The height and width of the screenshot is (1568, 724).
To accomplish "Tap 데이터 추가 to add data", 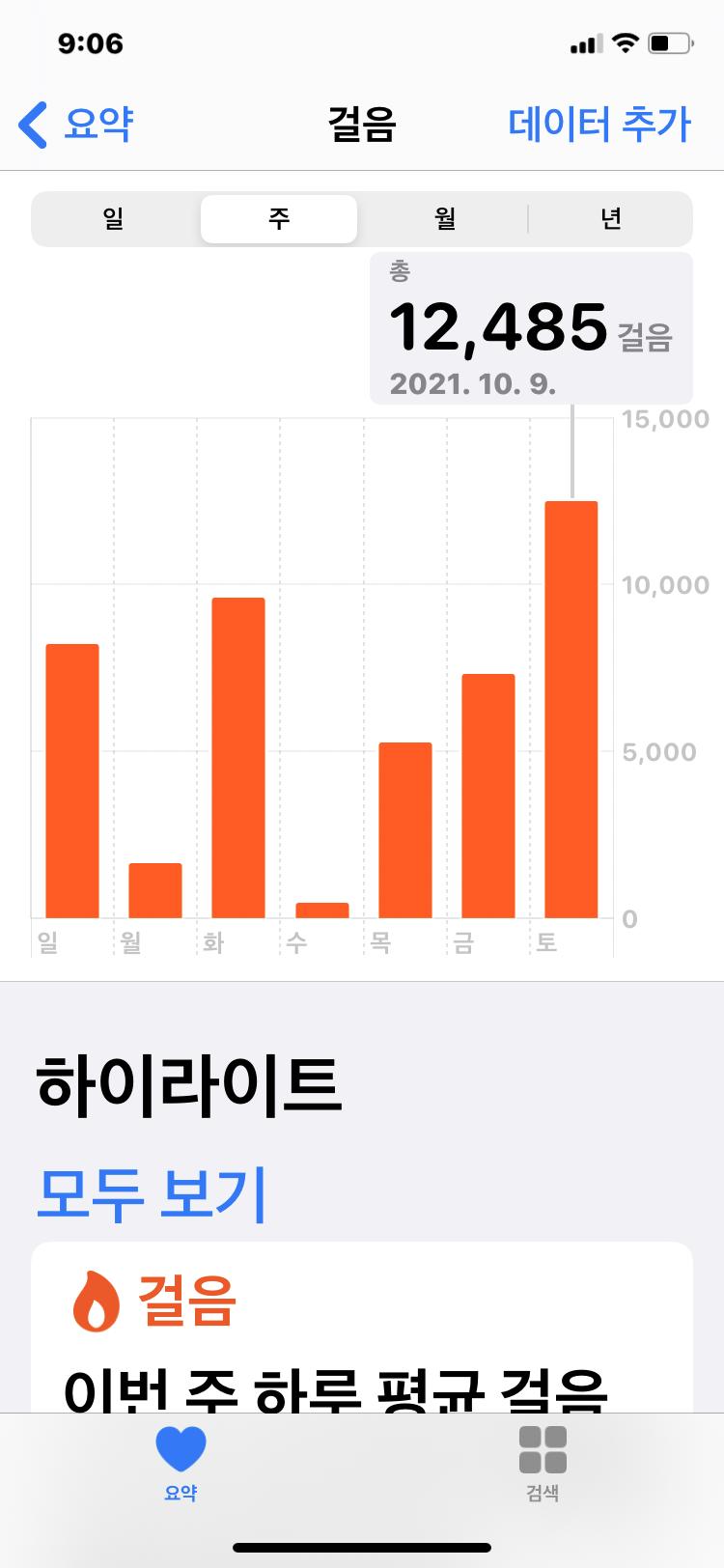I will pyautogui.click(x=599, y=125).
